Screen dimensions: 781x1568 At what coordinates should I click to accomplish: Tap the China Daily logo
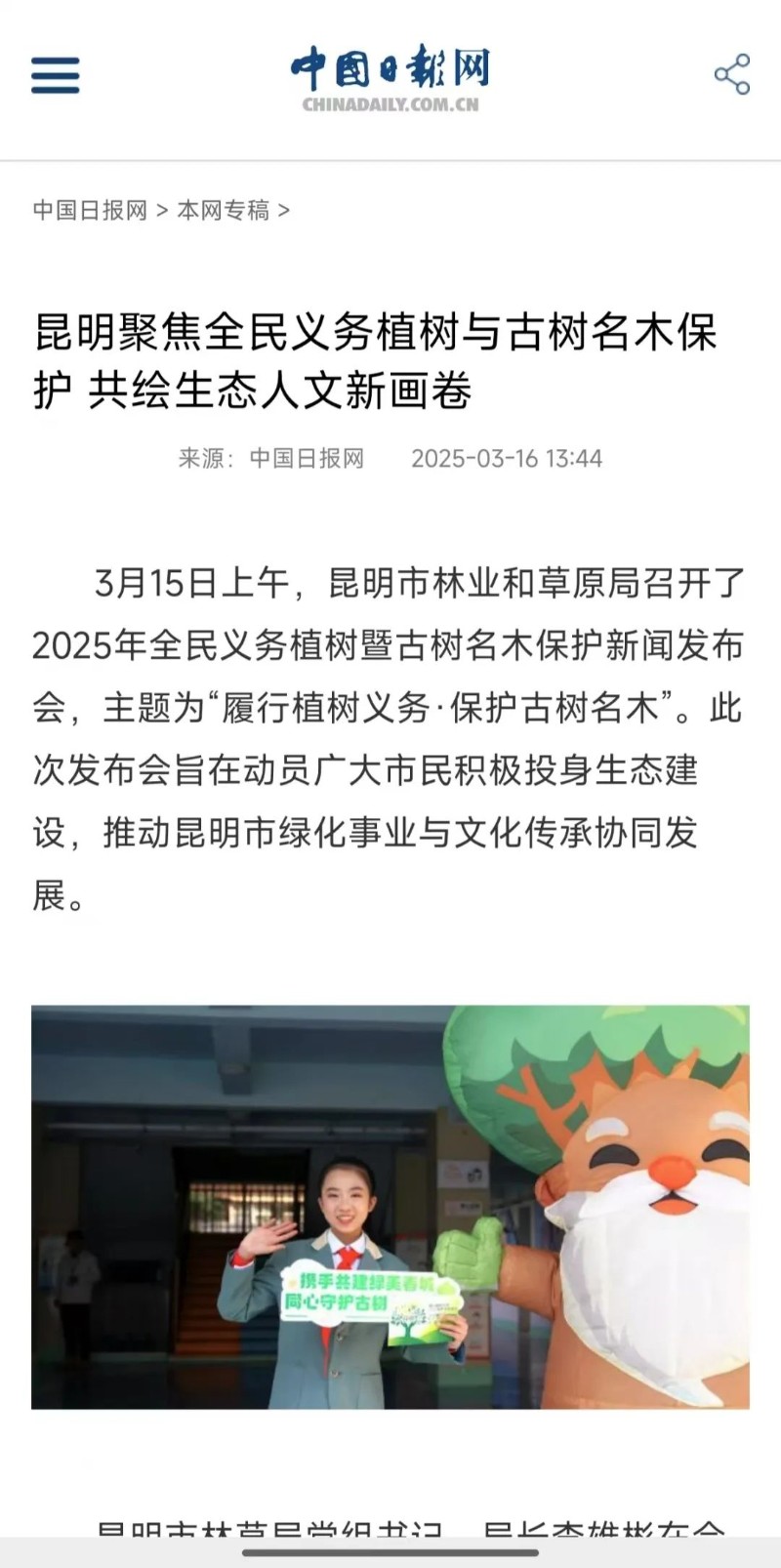(390, 78)
